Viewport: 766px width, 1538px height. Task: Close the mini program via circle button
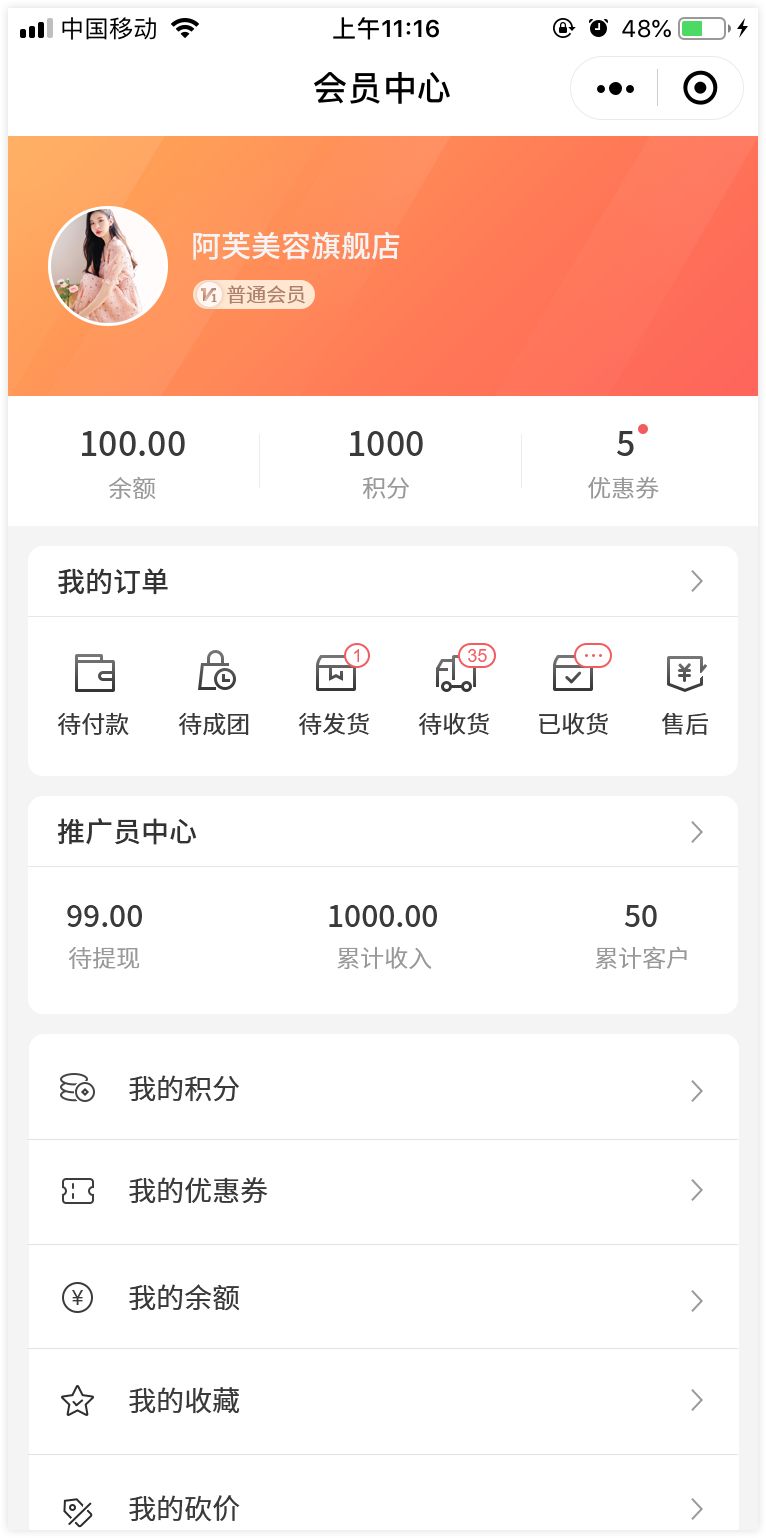click(x=700, y=89)
